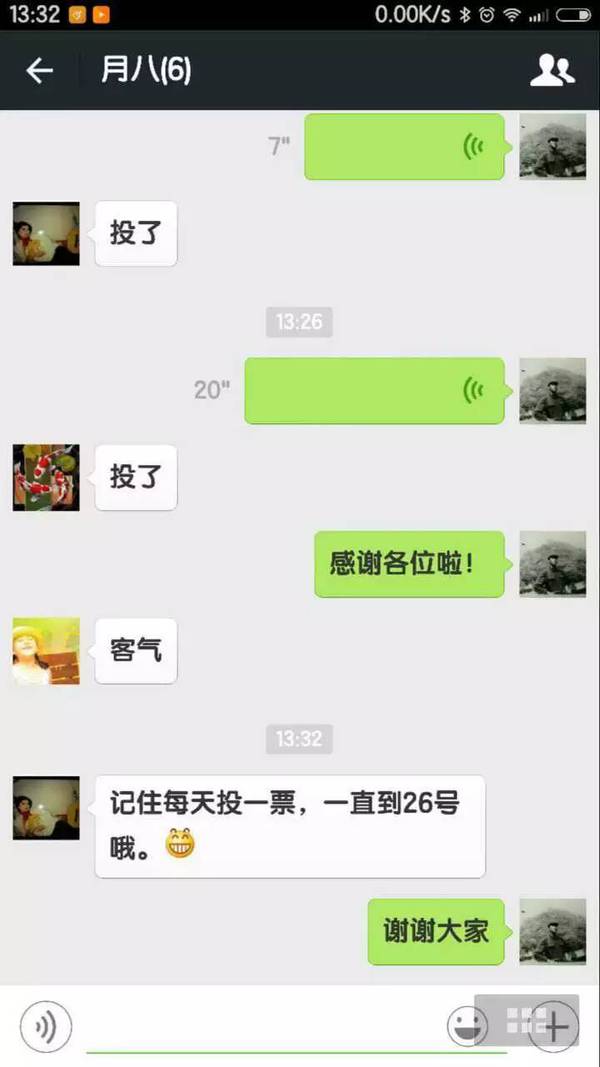Open avatar beside the second 投了 message

point(46,478)
